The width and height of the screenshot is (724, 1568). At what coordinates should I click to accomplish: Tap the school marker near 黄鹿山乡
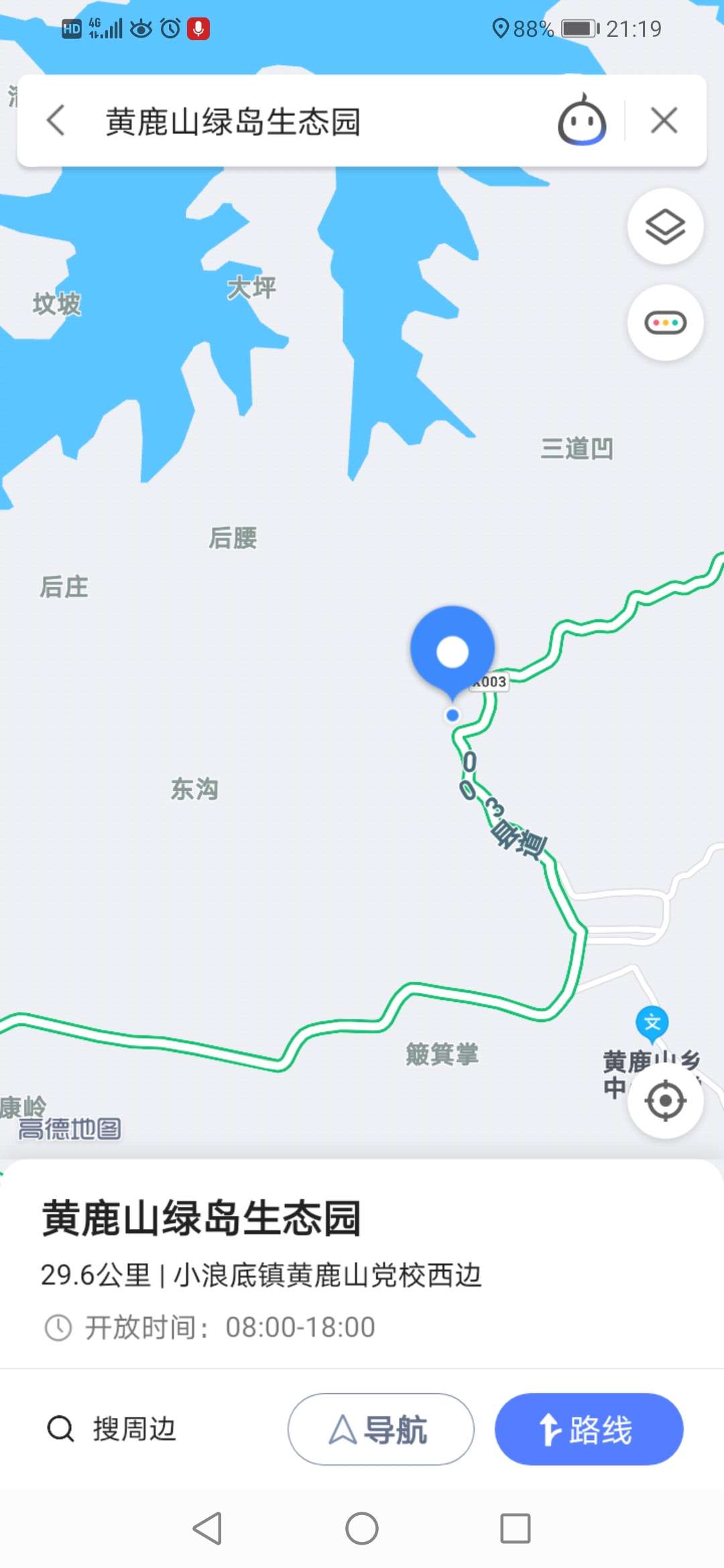[x=652, y=1023]
